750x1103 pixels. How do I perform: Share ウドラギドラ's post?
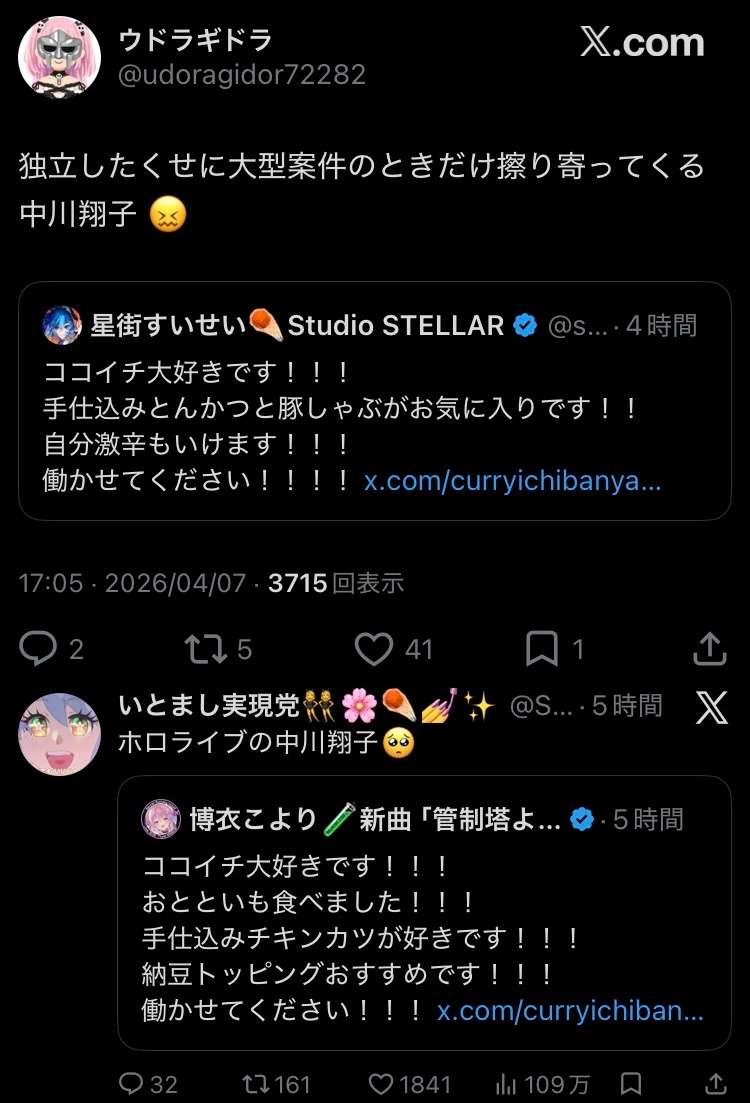(x=709, y=648)
